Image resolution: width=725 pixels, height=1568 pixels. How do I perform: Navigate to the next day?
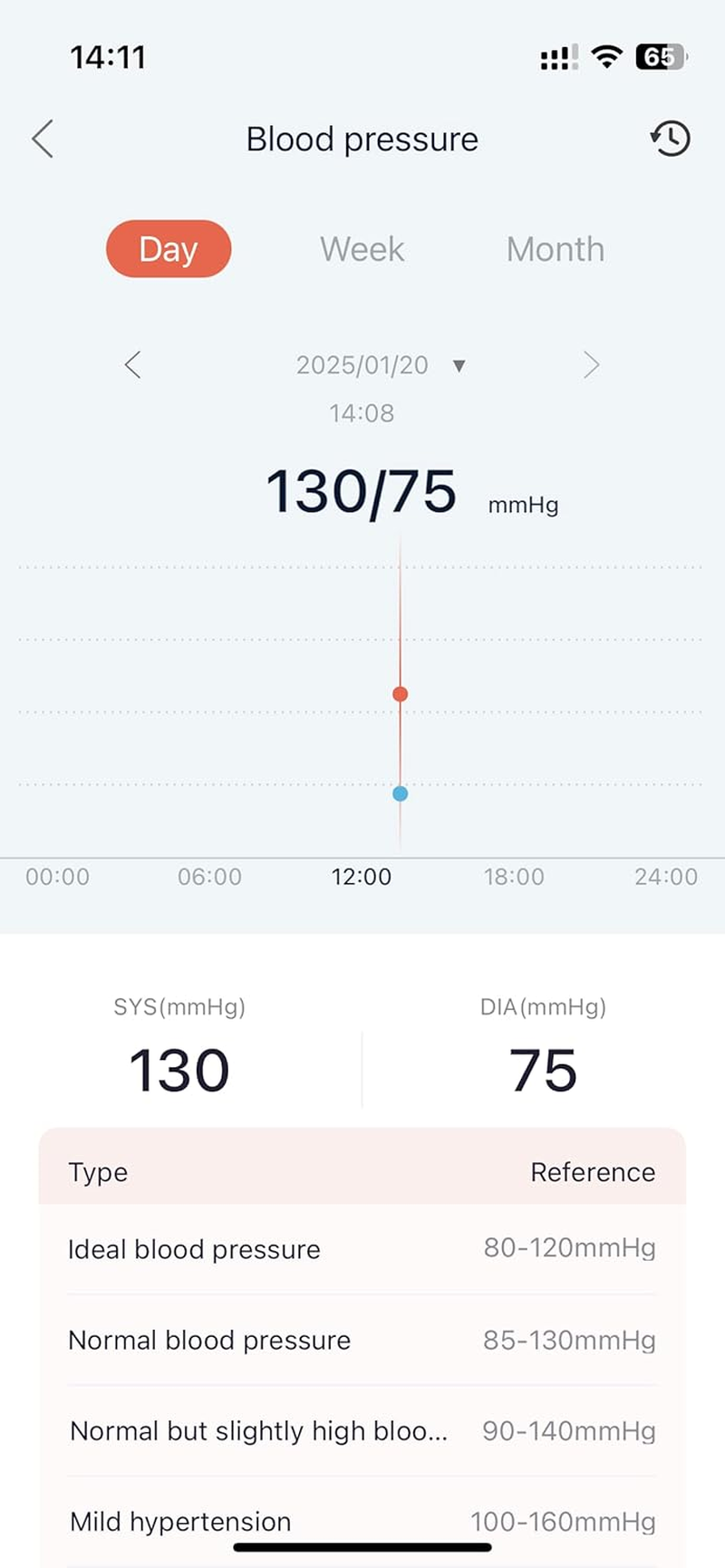pos(592,365)
